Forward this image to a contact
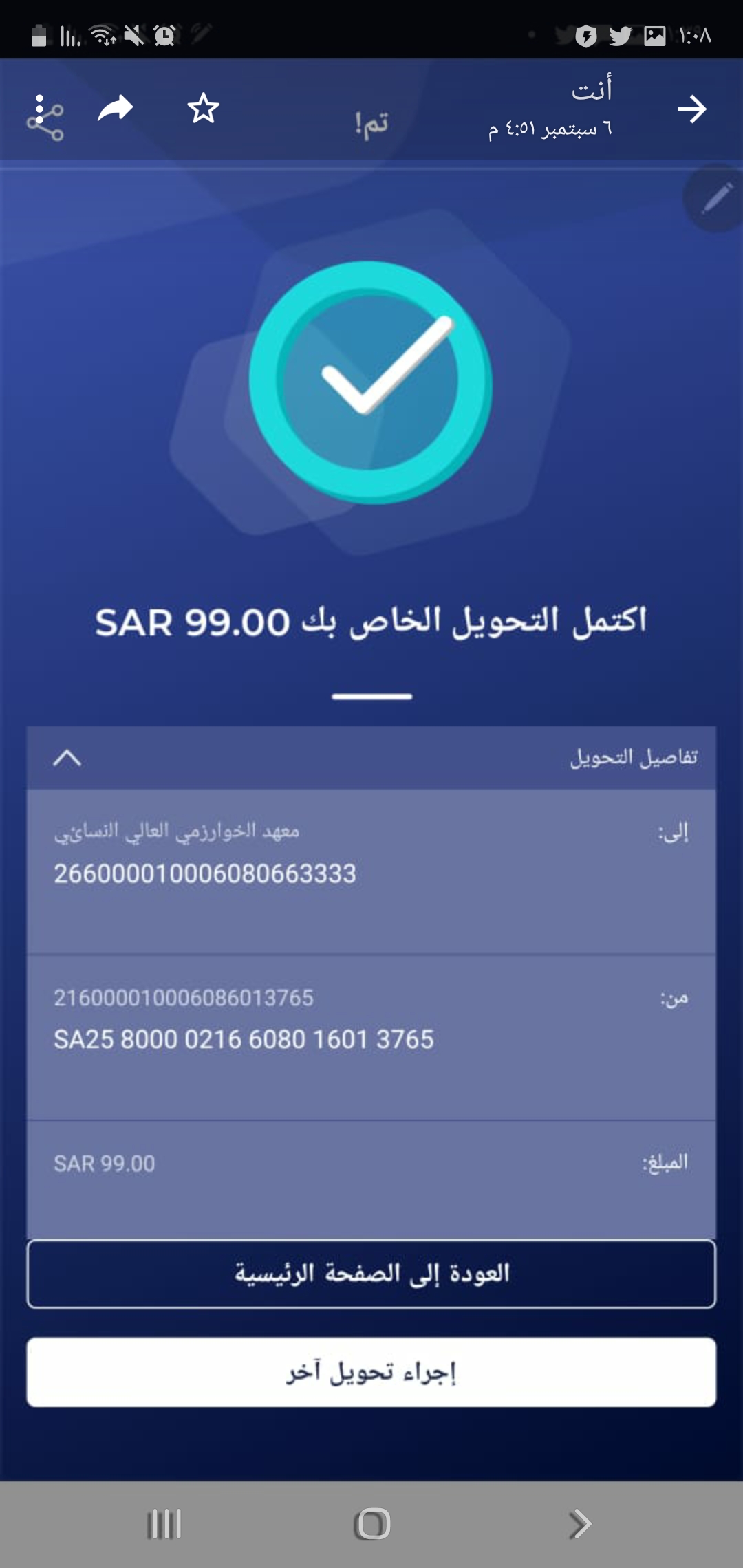 tap(115, 109)
